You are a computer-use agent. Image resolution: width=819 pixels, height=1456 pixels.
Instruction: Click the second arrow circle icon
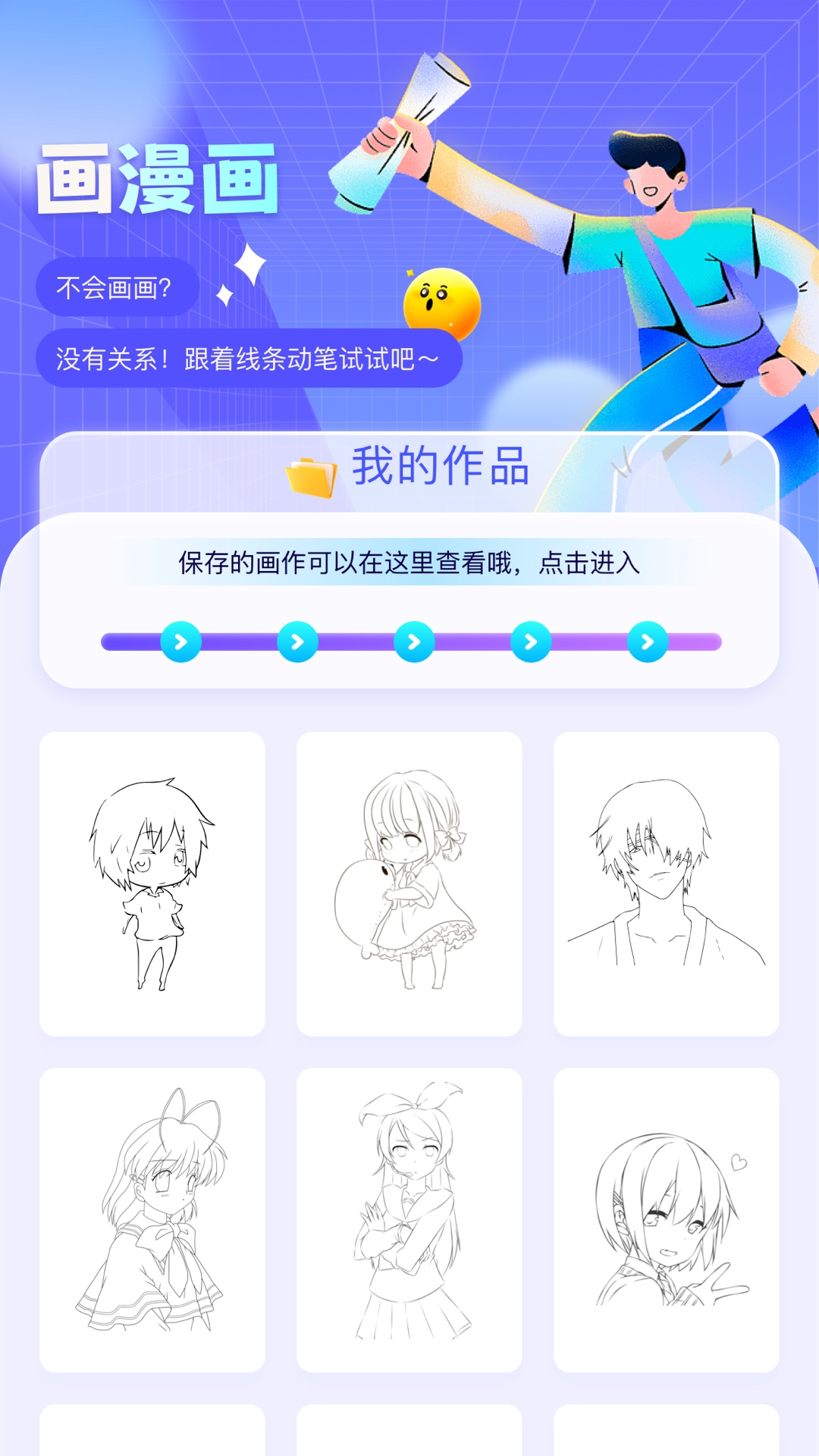[297, 643]
